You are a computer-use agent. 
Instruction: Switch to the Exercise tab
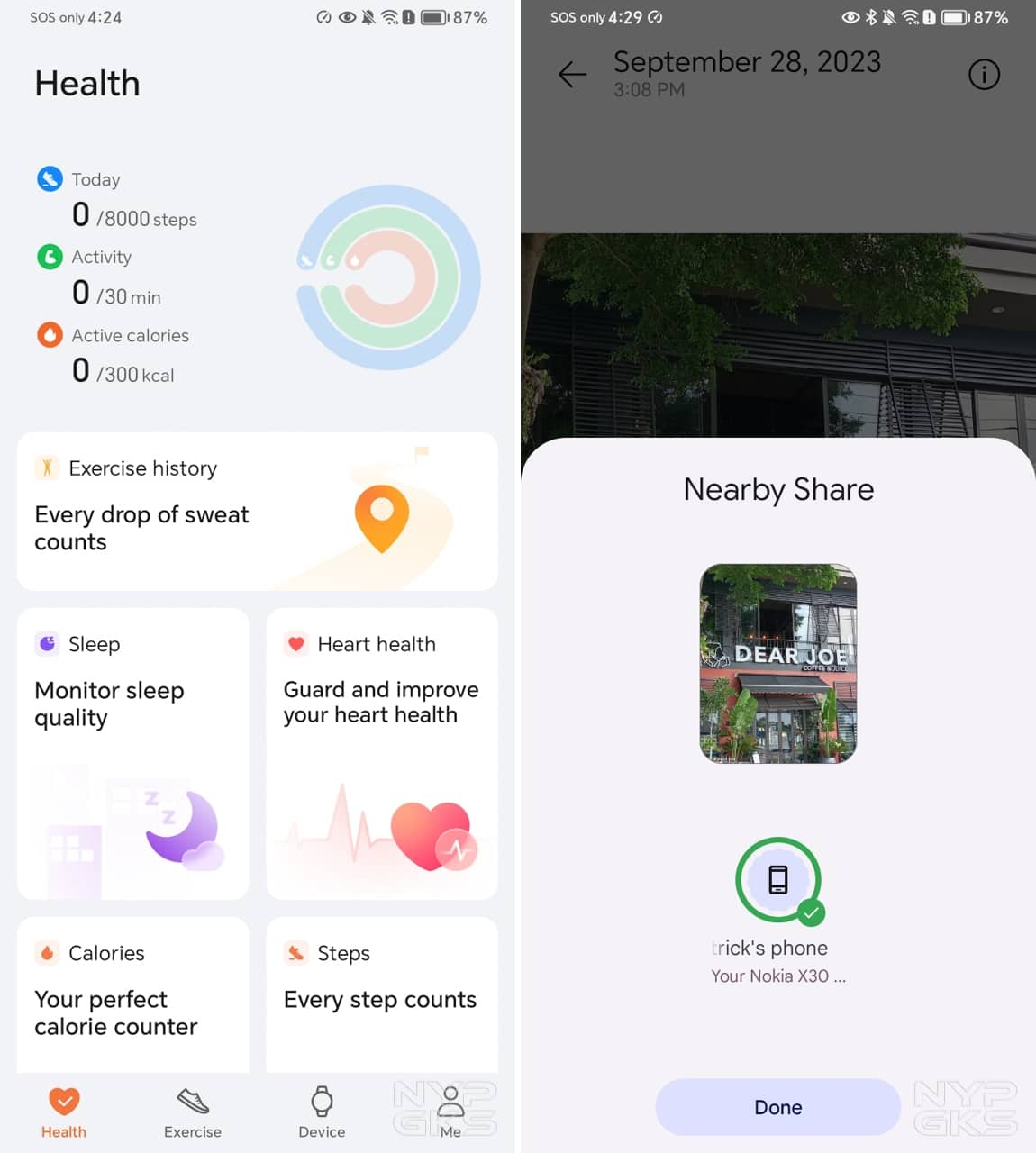(x=193, y=1112)
